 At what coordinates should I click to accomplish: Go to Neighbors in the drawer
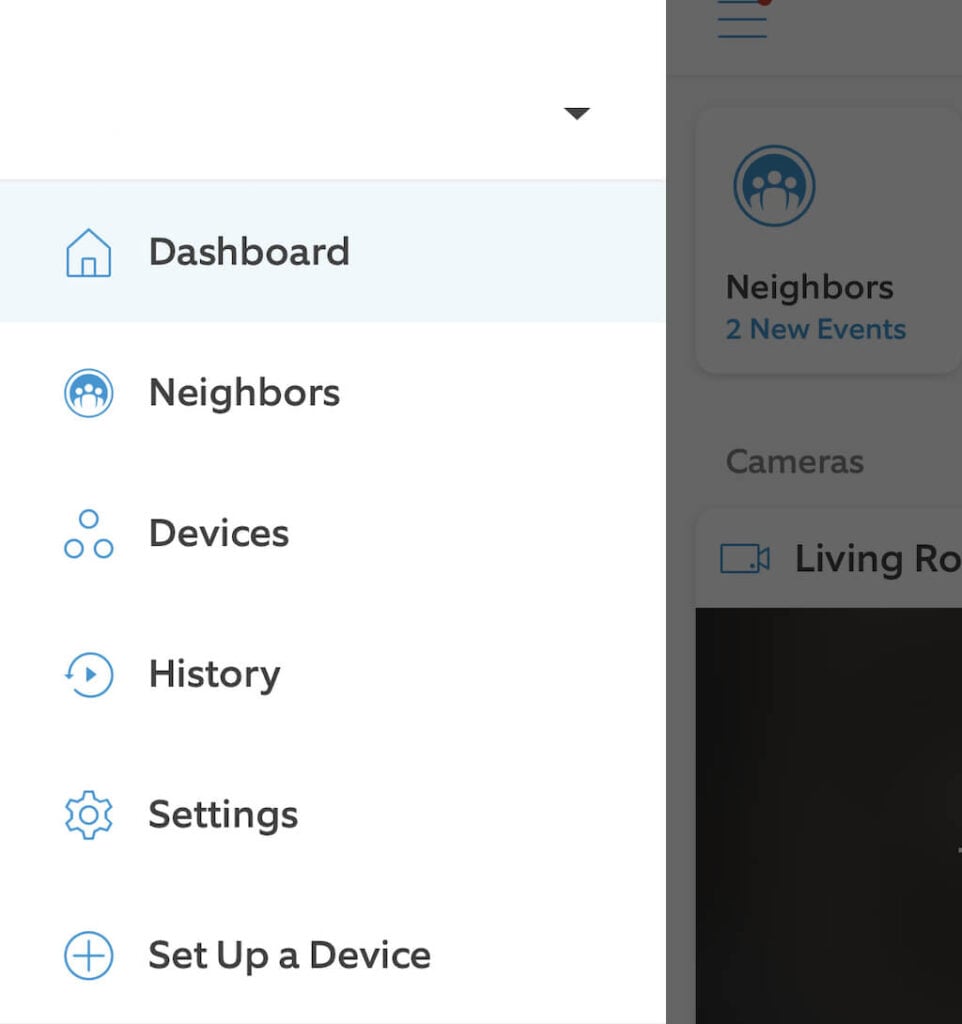click(x=244, y=393)
